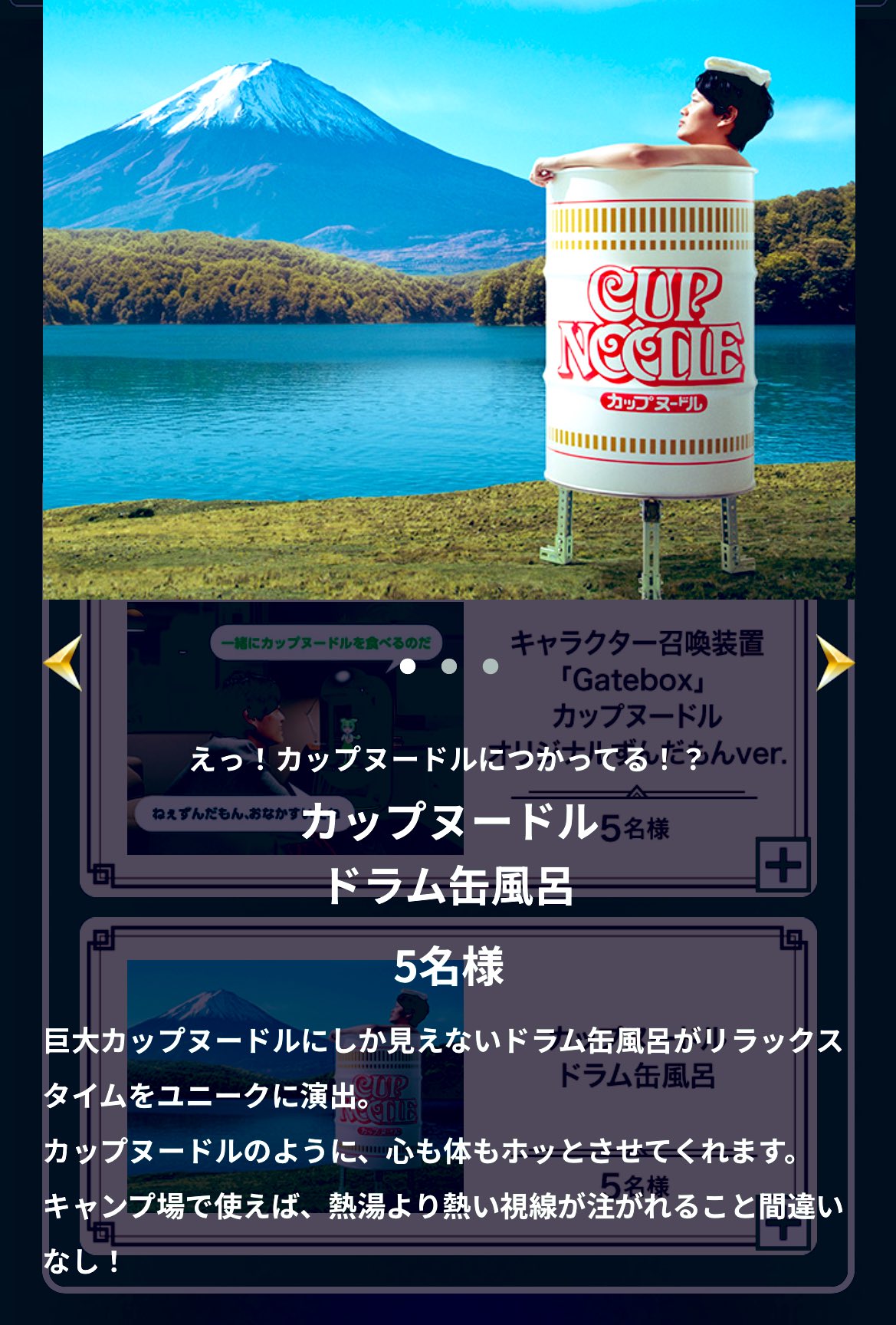The width and height of the screenshot is (896, 1325).
Task: Advance to the next prize slide
Action: click(x=834, y=662)
